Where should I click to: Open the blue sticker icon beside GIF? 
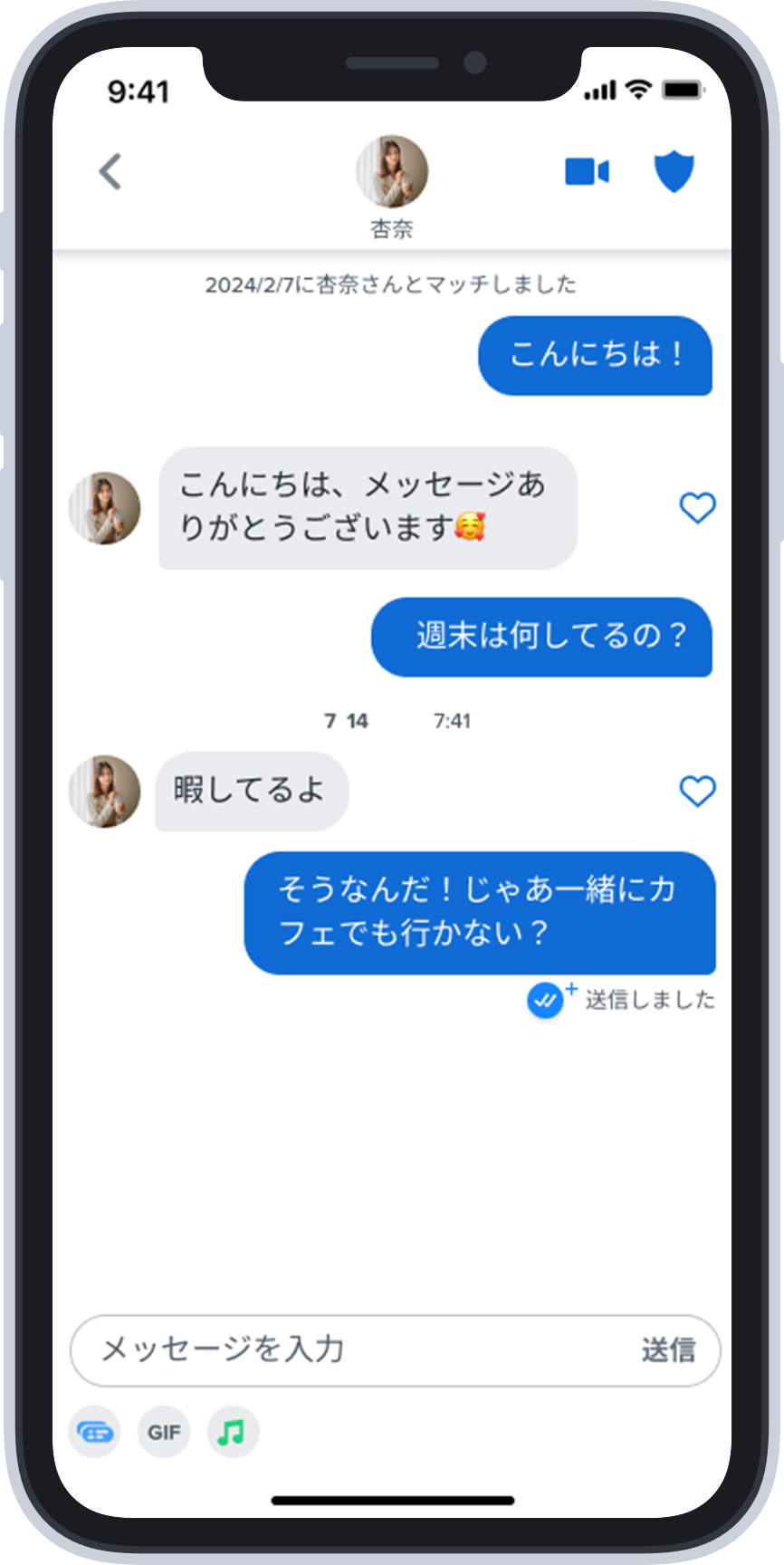[94, 1432]
